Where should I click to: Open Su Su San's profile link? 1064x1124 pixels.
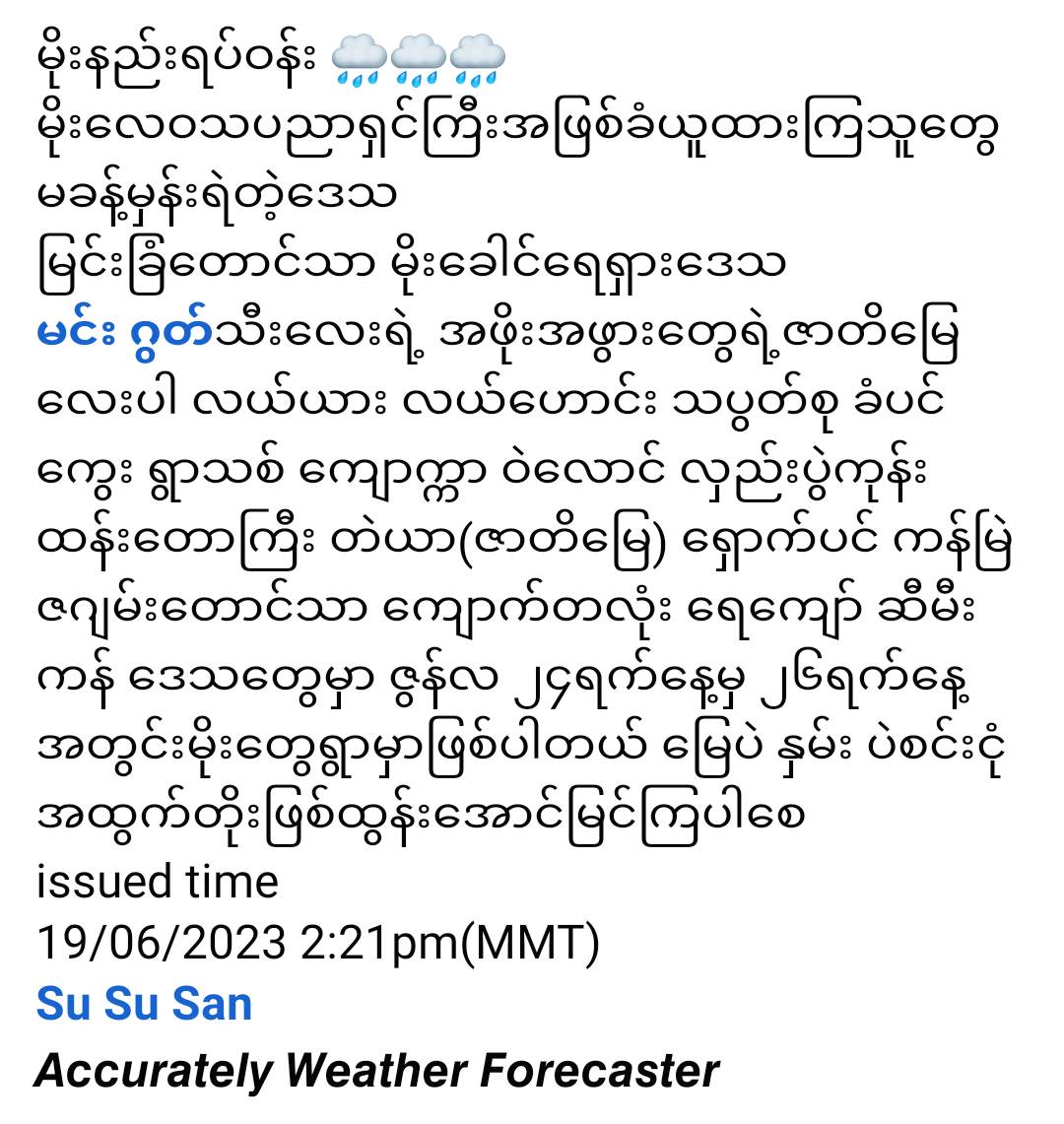tap(145, 1004)
